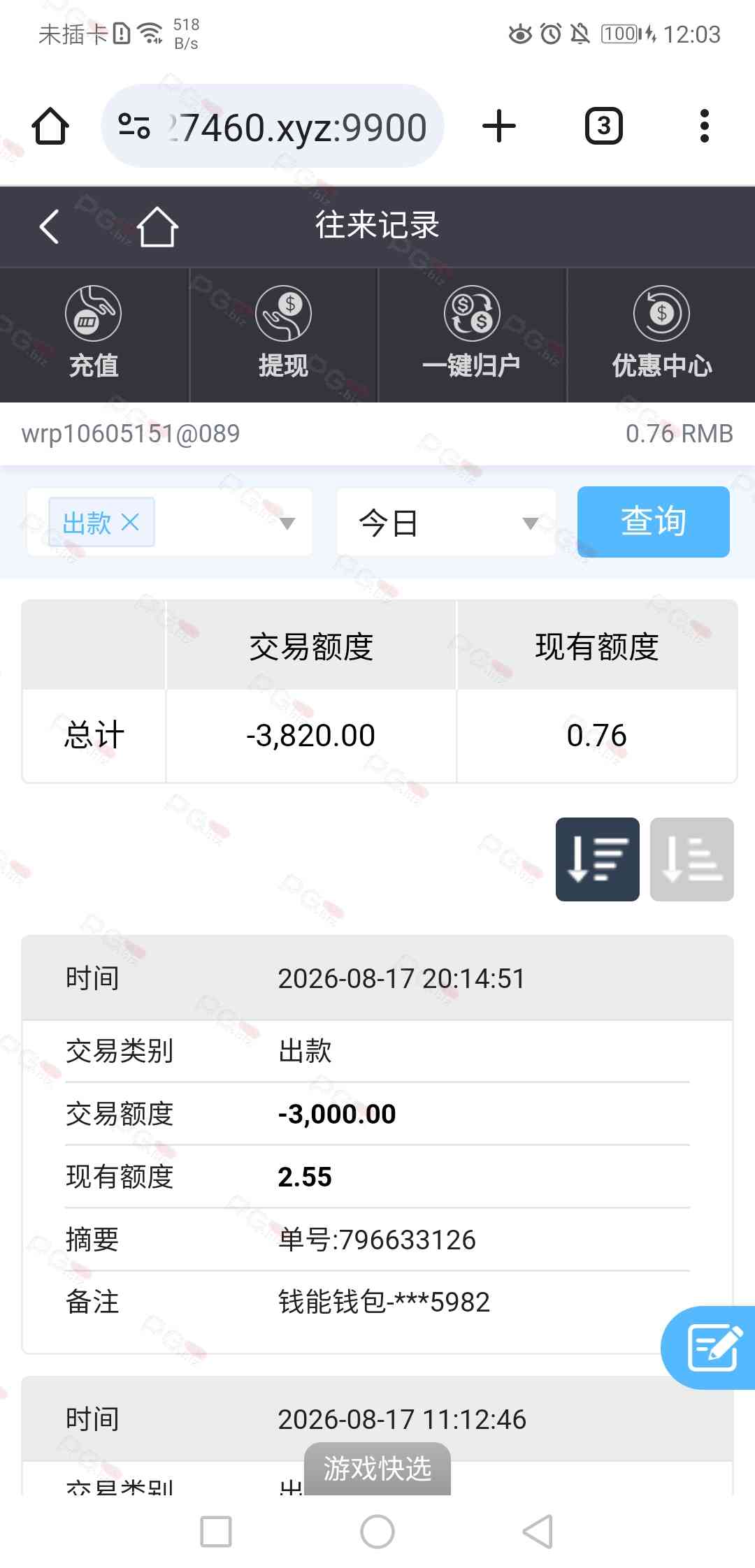View the open tabs switcher
This screenshot has width=755, height=1568.
(603, 126)
